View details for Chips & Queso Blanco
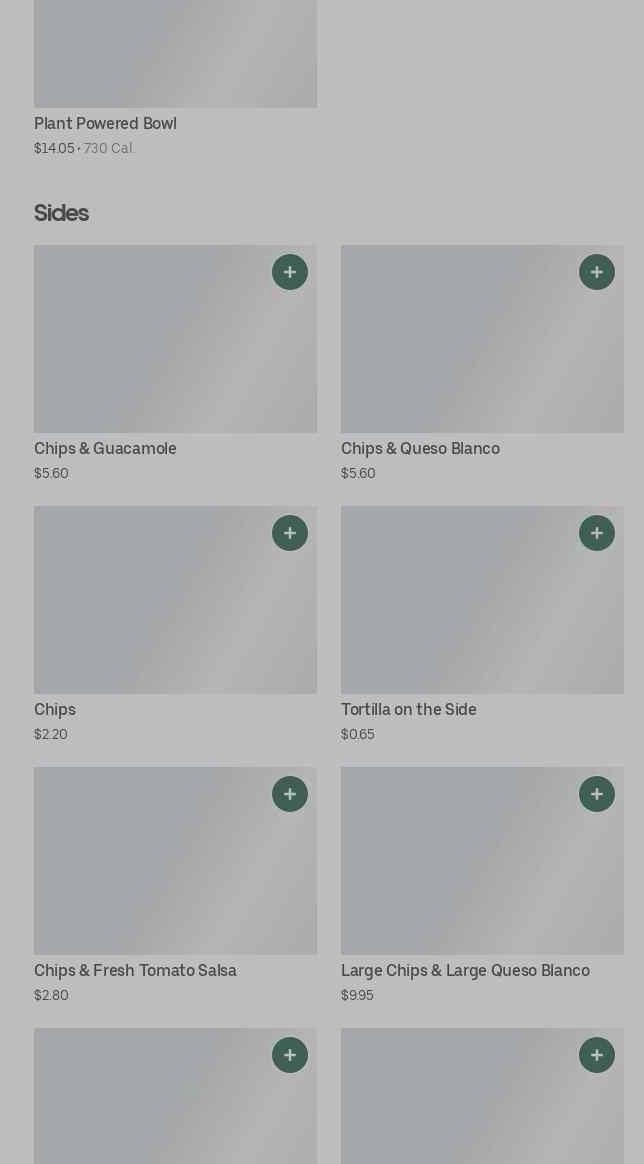 point(482,364)
